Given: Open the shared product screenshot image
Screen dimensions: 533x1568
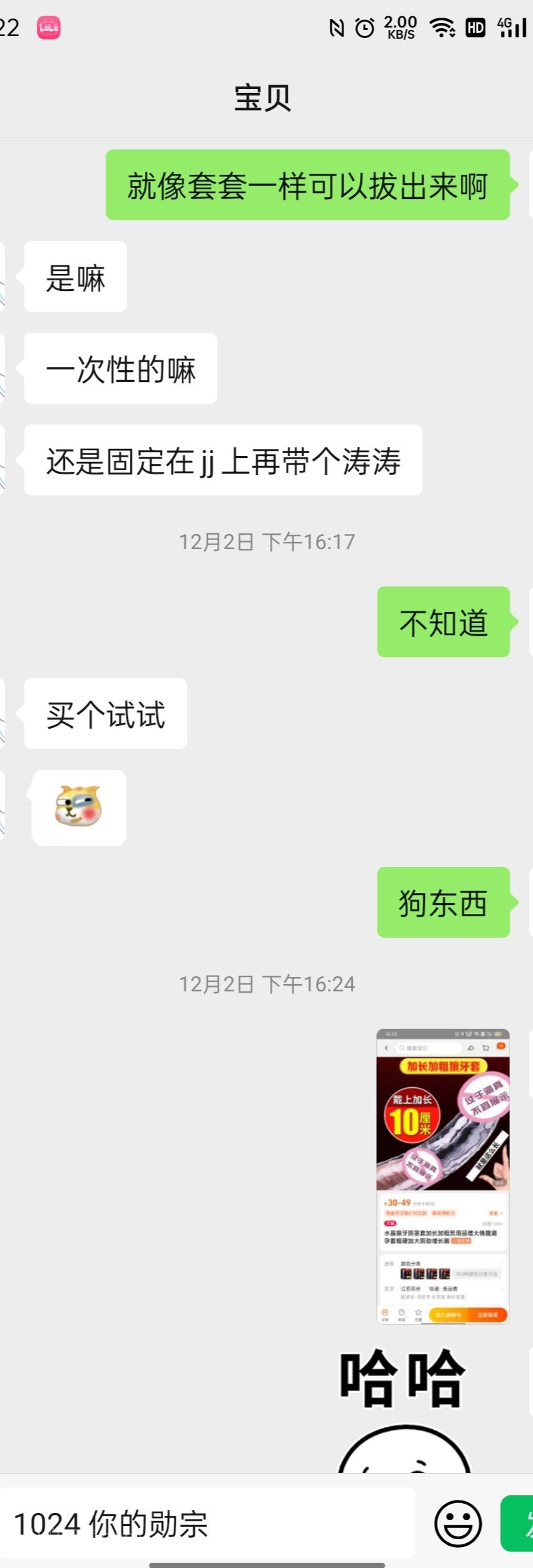Looking at the screenshot, I should (x=443, y=1176).
